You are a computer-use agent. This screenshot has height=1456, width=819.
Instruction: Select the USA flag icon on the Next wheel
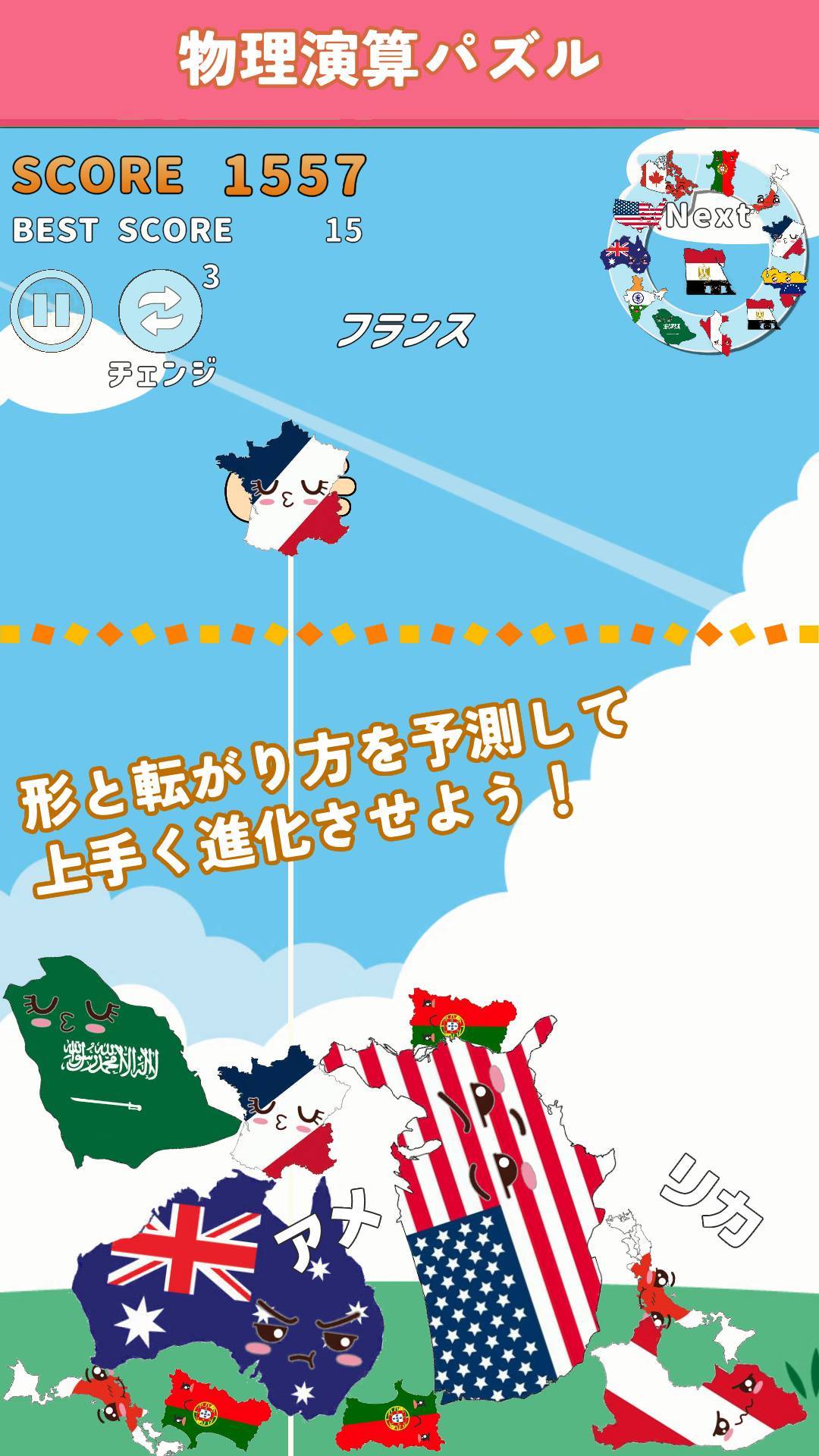coord(638,215)
